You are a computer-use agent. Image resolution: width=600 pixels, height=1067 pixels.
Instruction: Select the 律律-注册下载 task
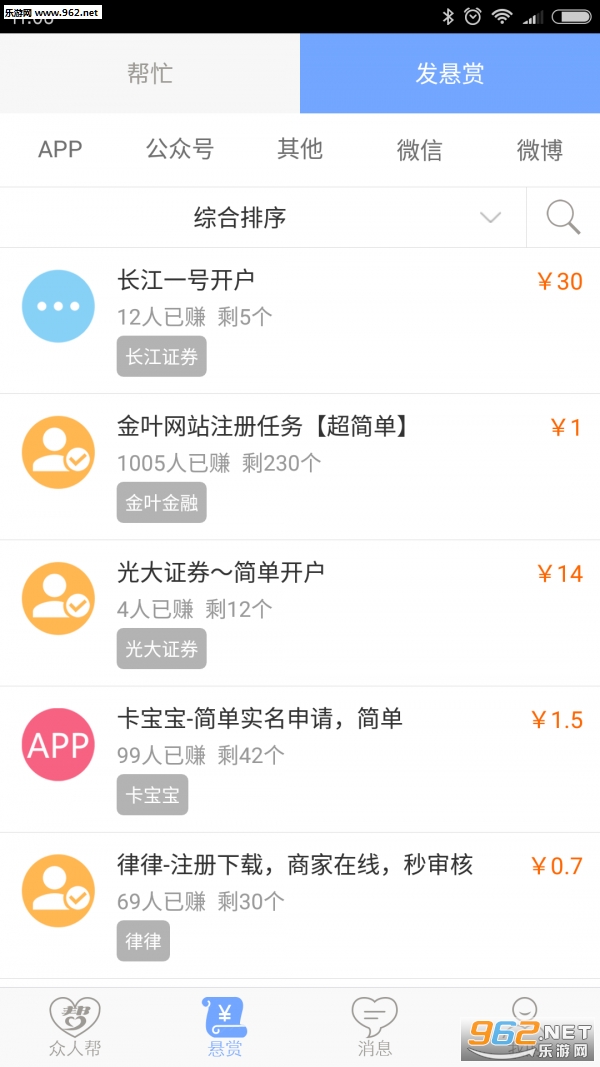(x=300, y=904)
